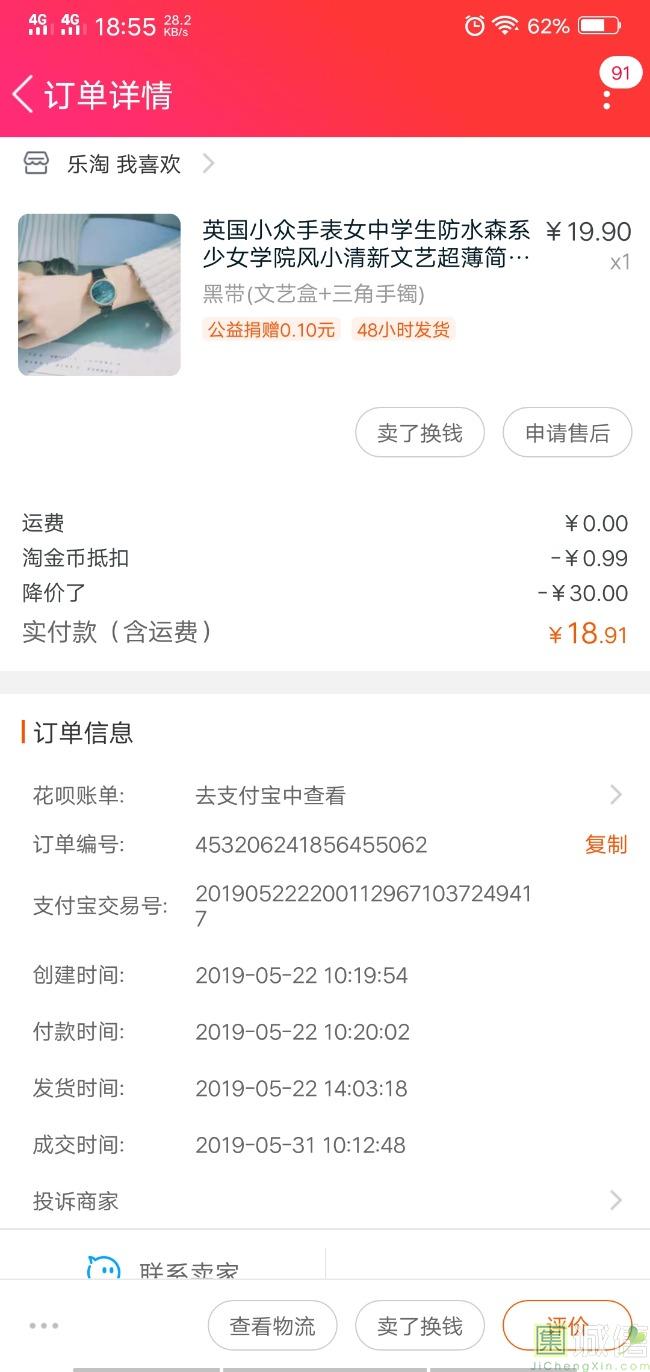Tap 卖了换钱 in bottom bar
Image resolution: width=650 pixels, height=1372 pixels.
419,1326
